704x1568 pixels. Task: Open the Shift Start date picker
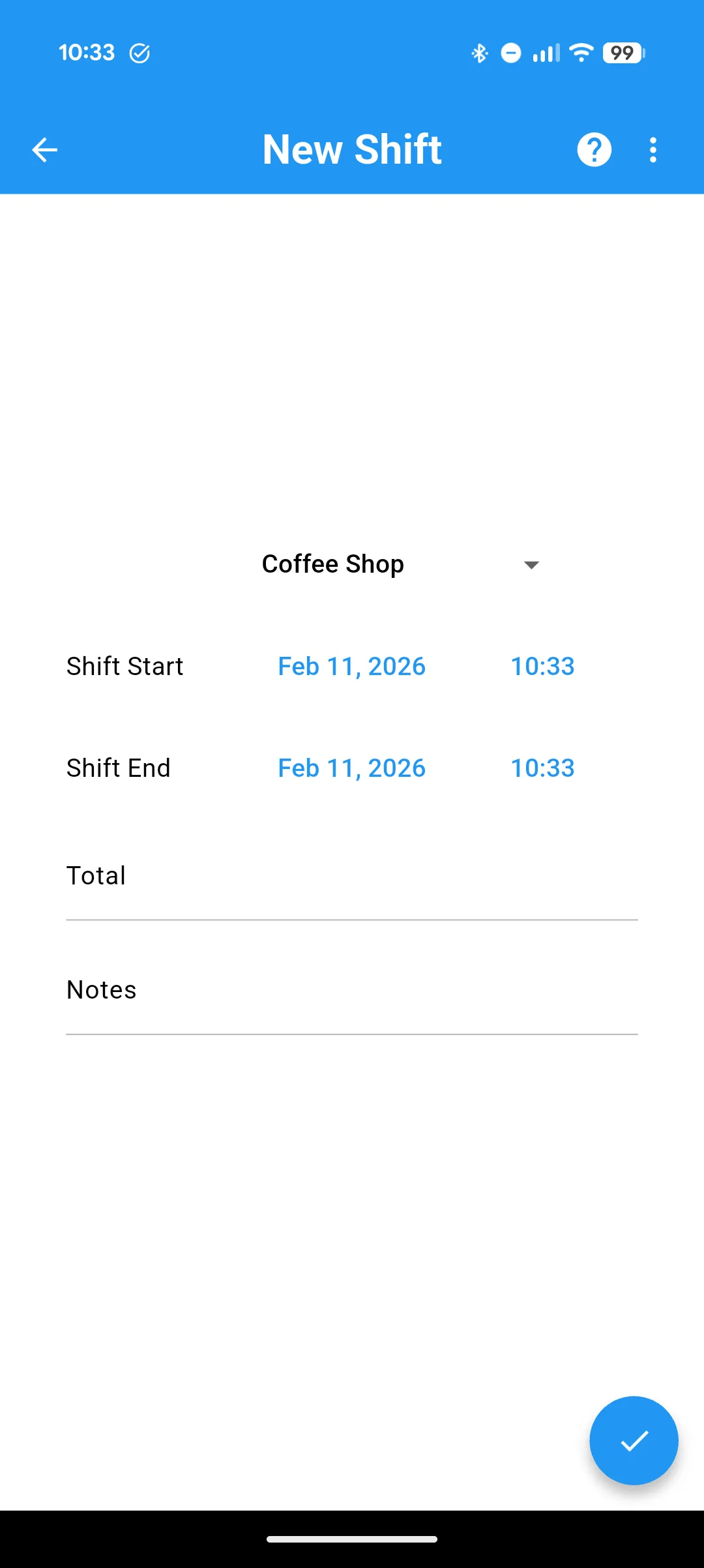pos(351,666)
